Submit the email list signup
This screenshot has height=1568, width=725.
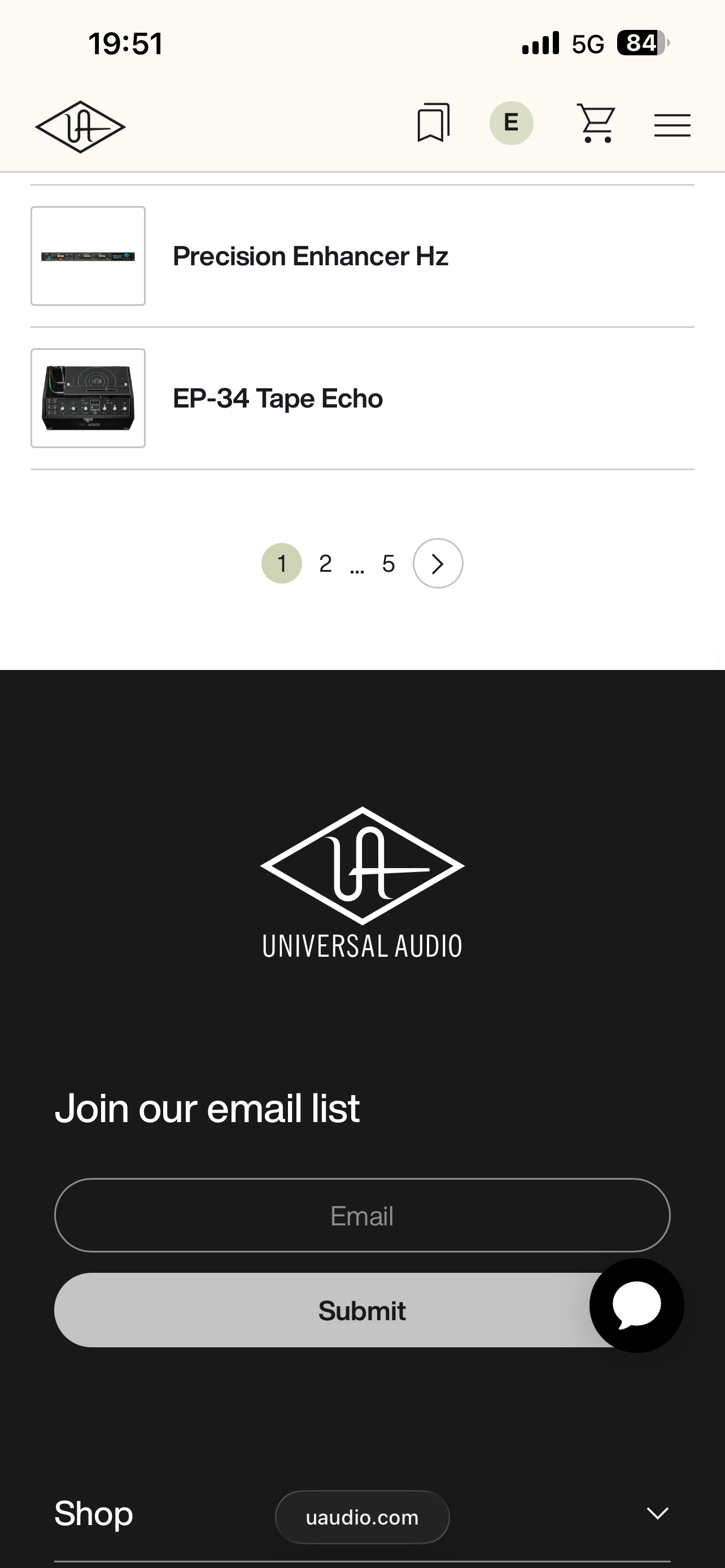(x=322, y=1311)
